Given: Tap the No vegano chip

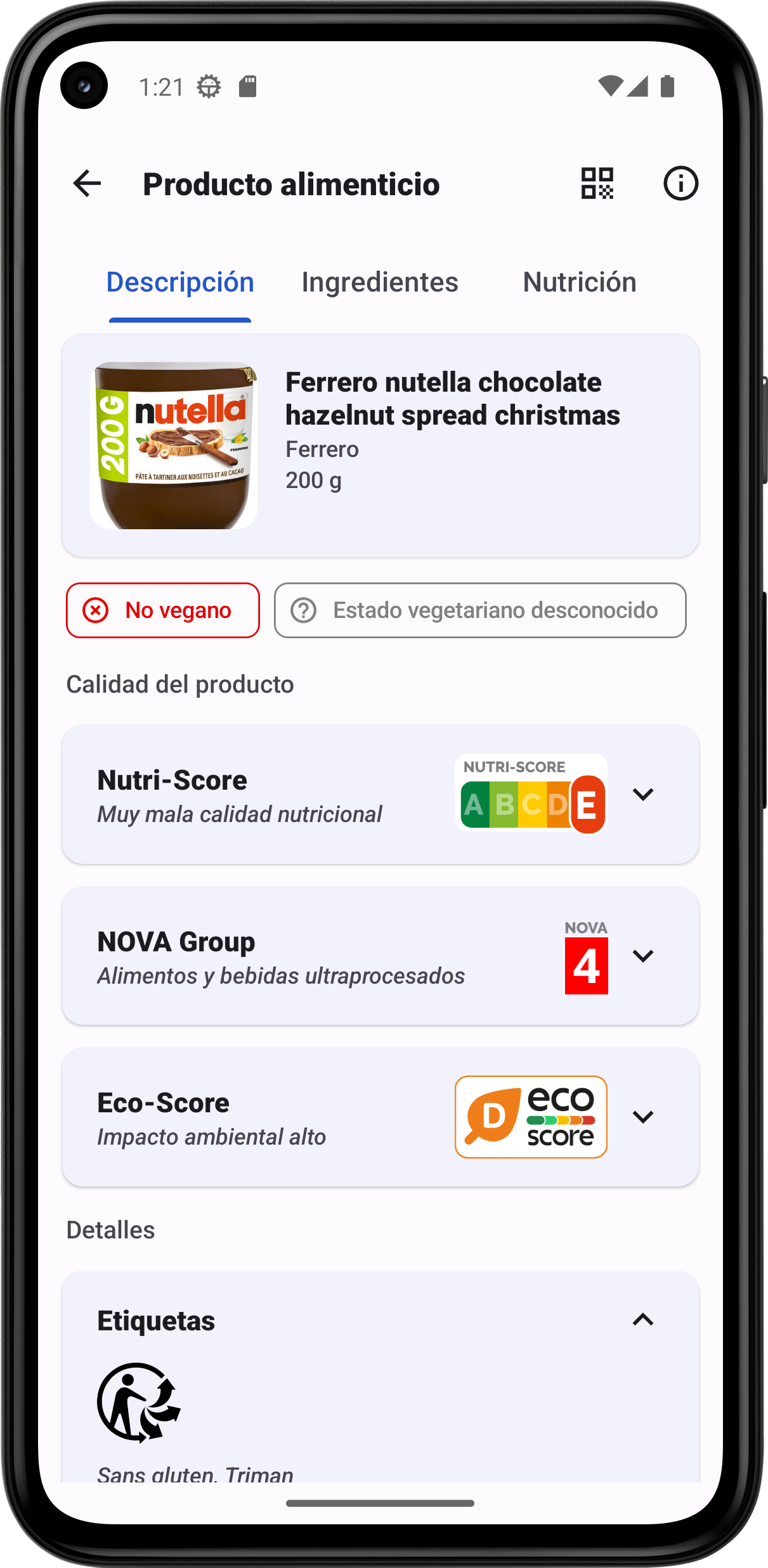Looking at the screenshot, I should coord(163,610).
